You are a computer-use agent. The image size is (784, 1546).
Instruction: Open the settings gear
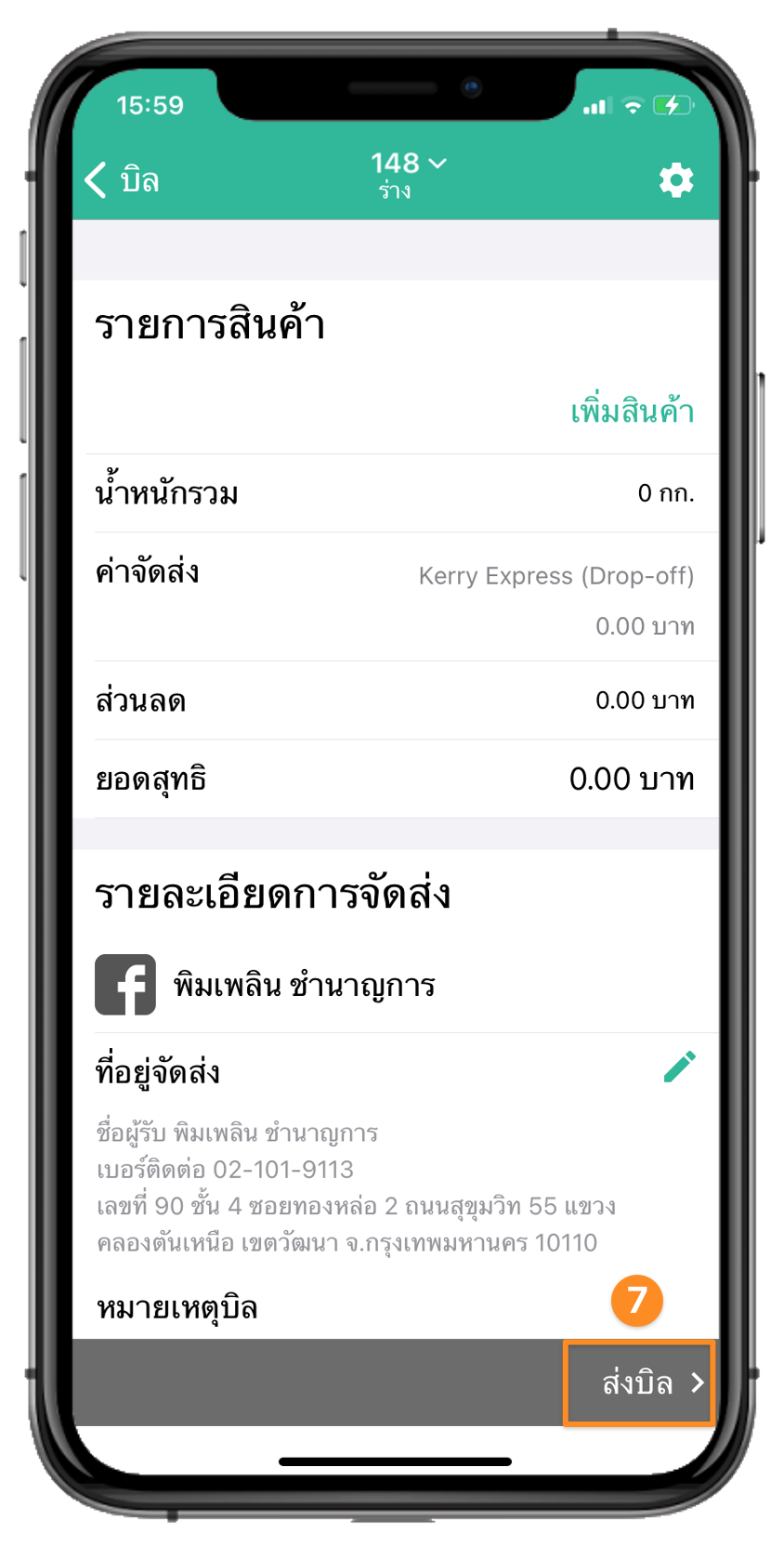[x=675, y=179]
